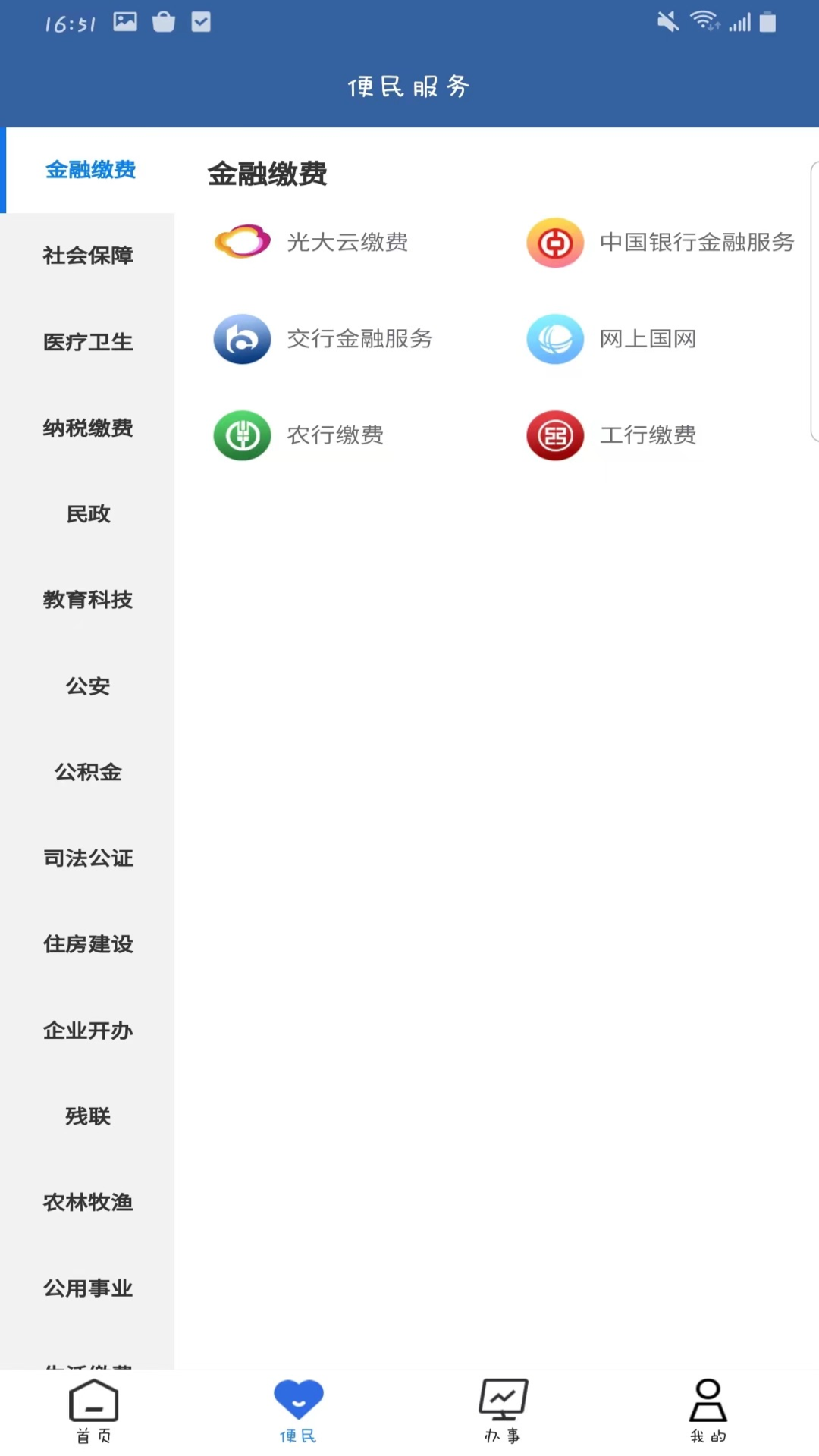Choose the 民政 category
Screen dimensions: 819x1456
pos(88,514)
